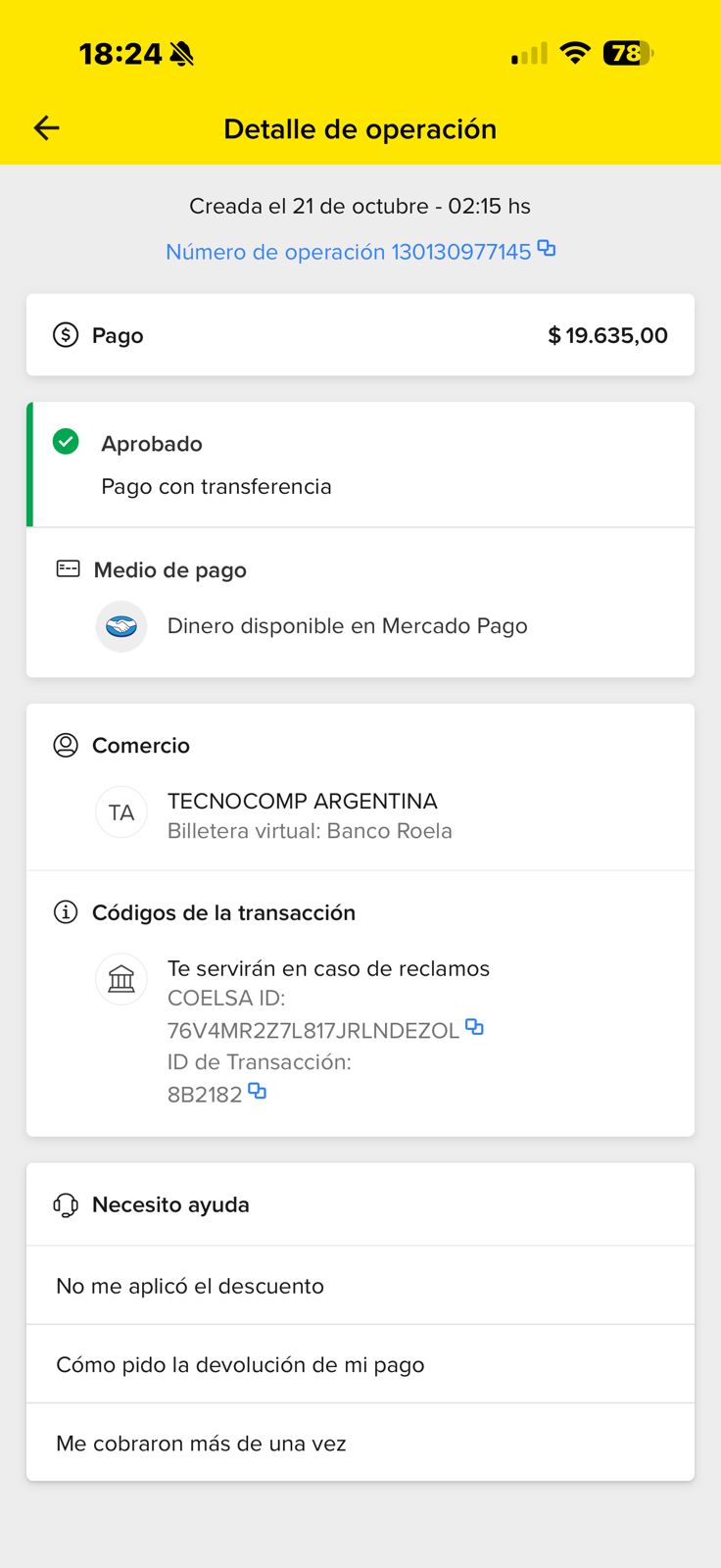This screenshot has width=721, height=1568.
Task: Select 'Cómo pido la devolución de mi pago'
Action: 360,1364
